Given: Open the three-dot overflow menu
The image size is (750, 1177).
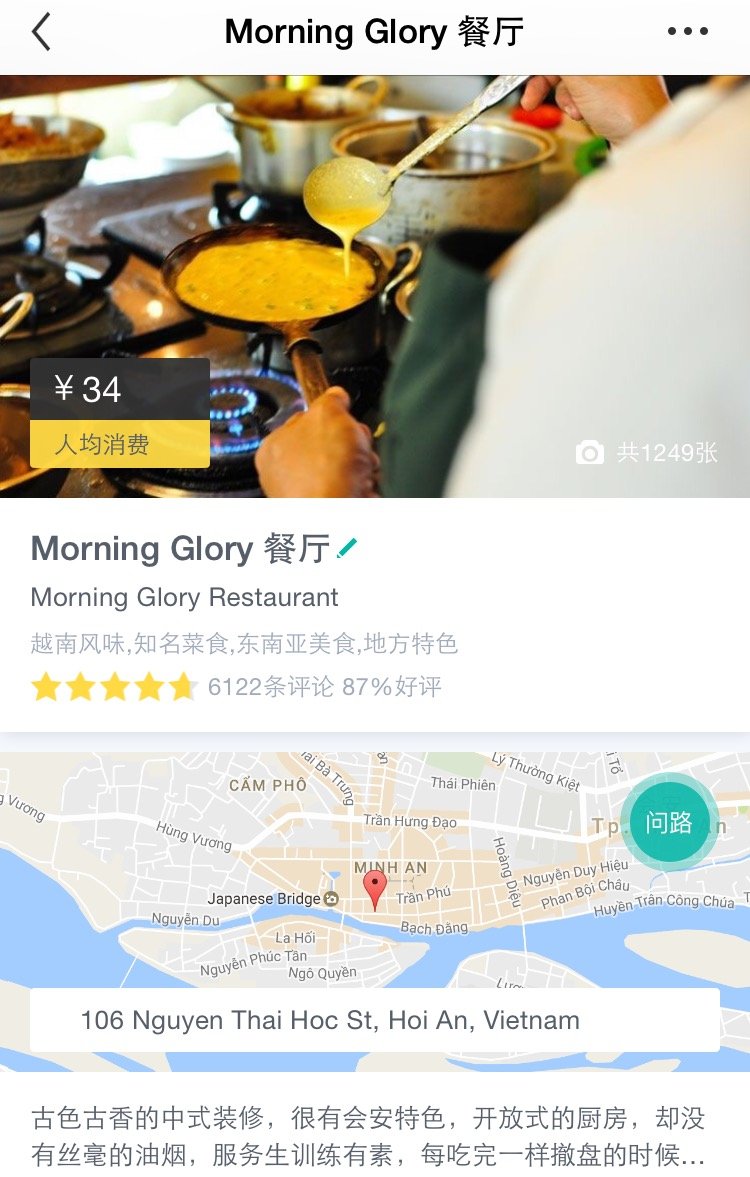Looking at the screenshot, I should [687, 32].
